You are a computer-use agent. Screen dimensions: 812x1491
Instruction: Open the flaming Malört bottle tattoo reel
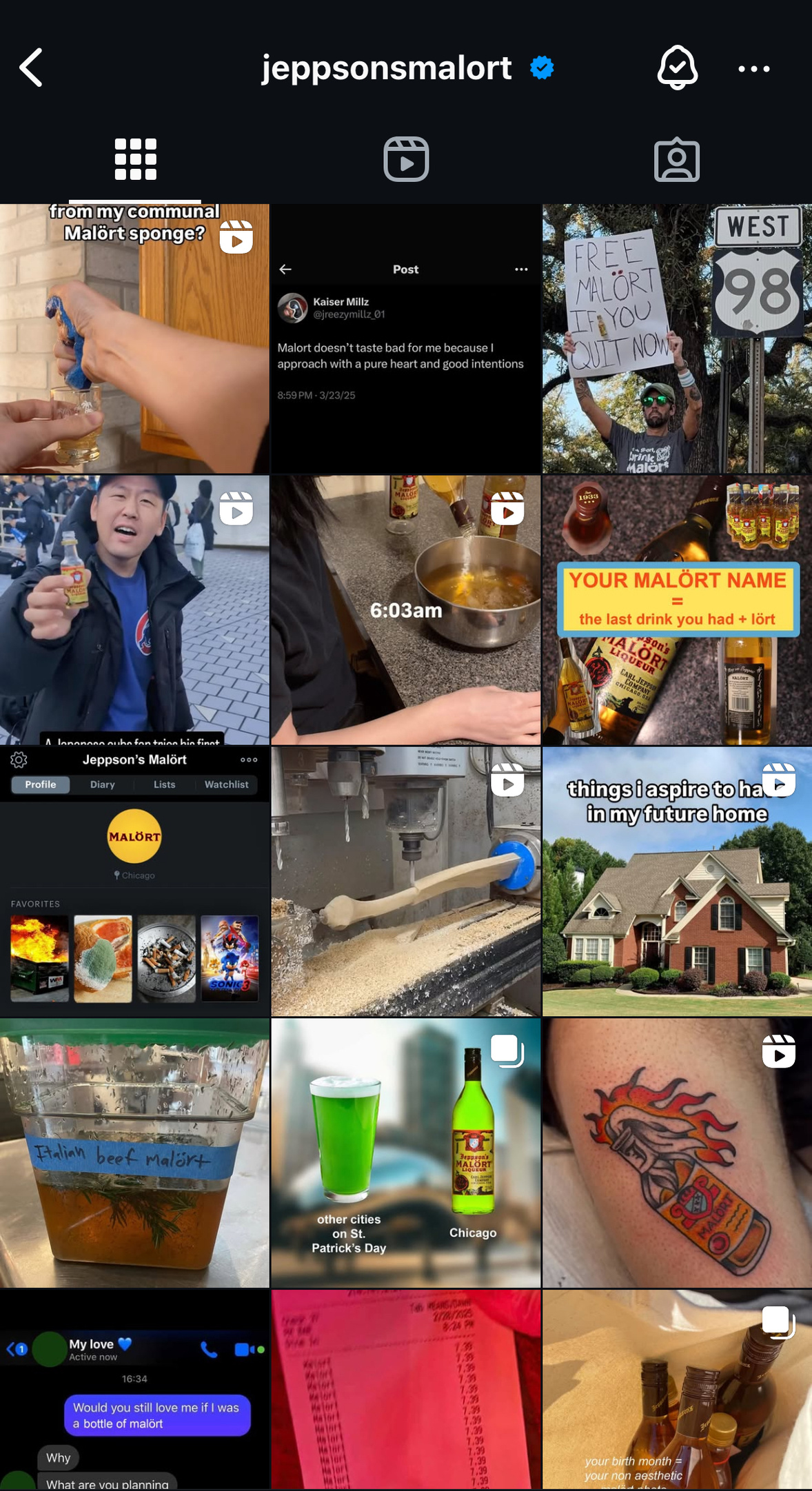(x=677, y=1153)
